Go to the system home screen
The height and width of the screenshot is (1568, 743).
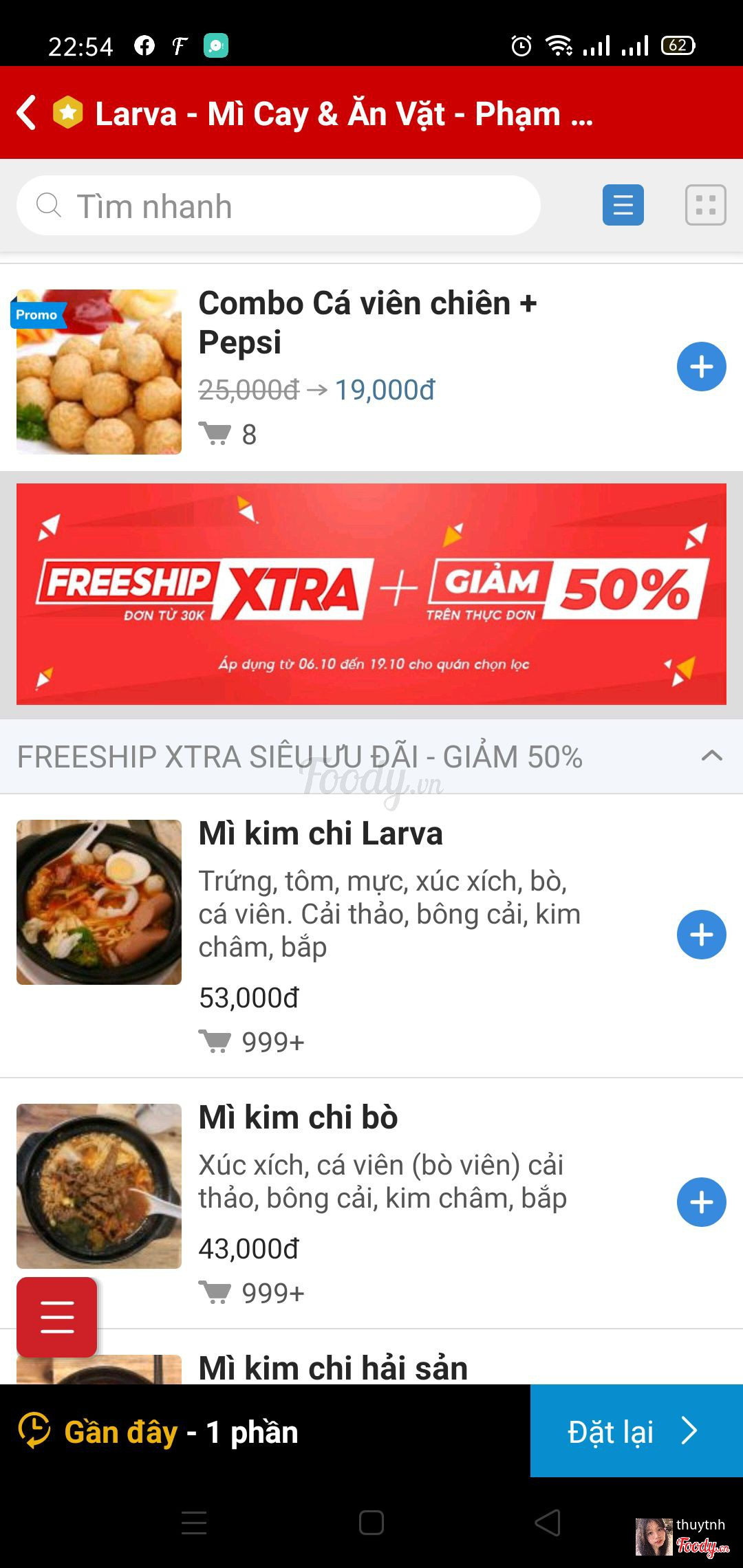(371, 1523)
